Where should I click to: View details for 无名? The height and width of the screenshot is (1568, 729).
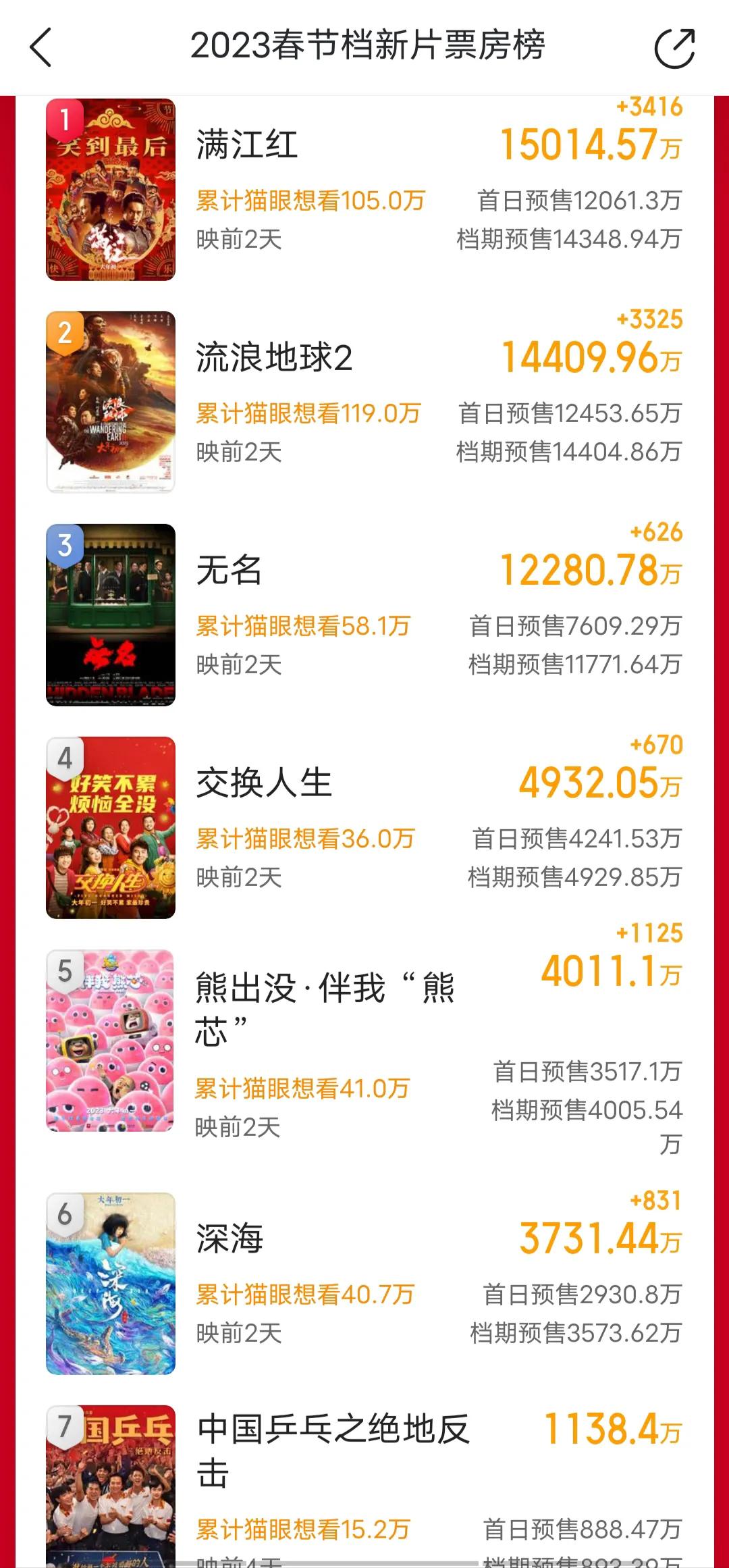click(364, 615)
